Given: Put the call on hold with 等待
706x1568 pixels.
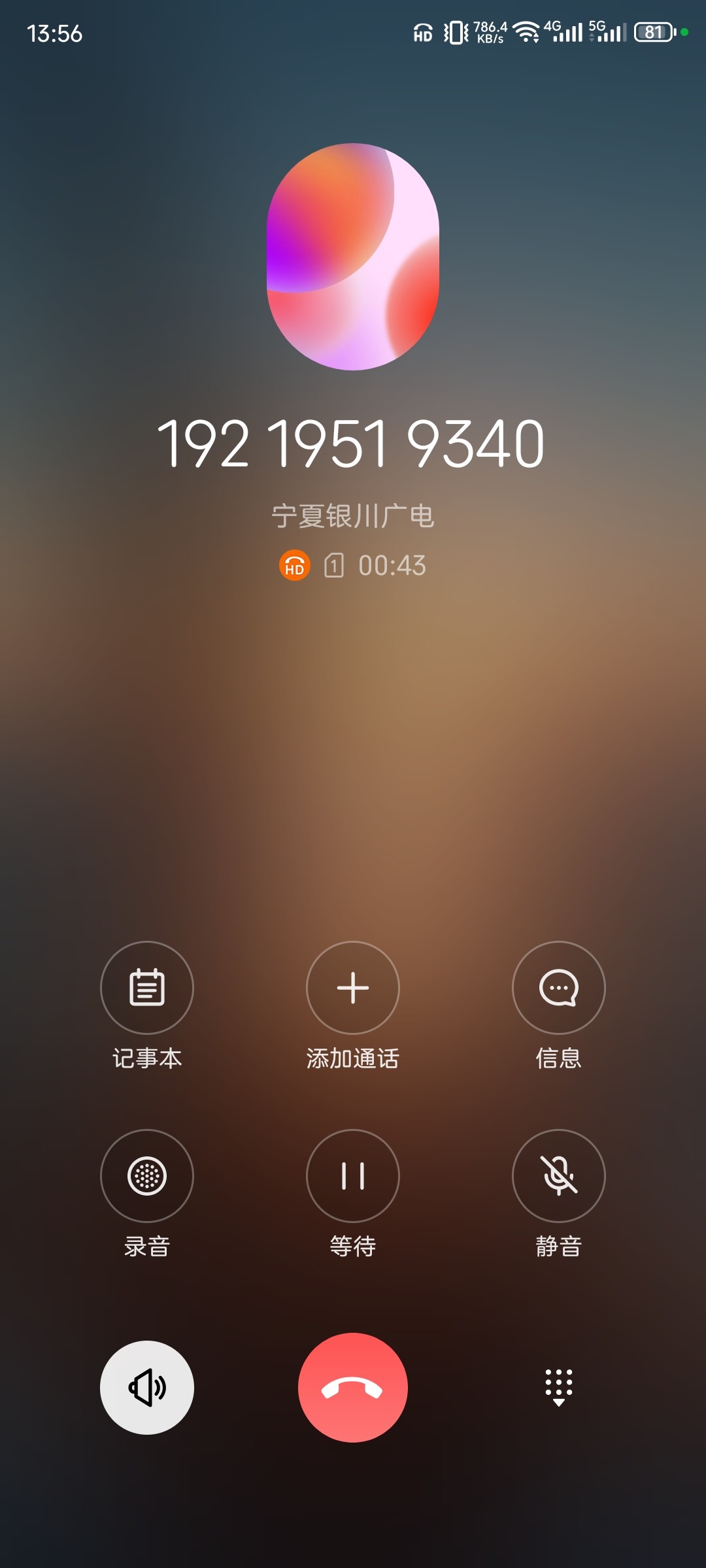Looking at the screenshot, I should click(353, 1175).
